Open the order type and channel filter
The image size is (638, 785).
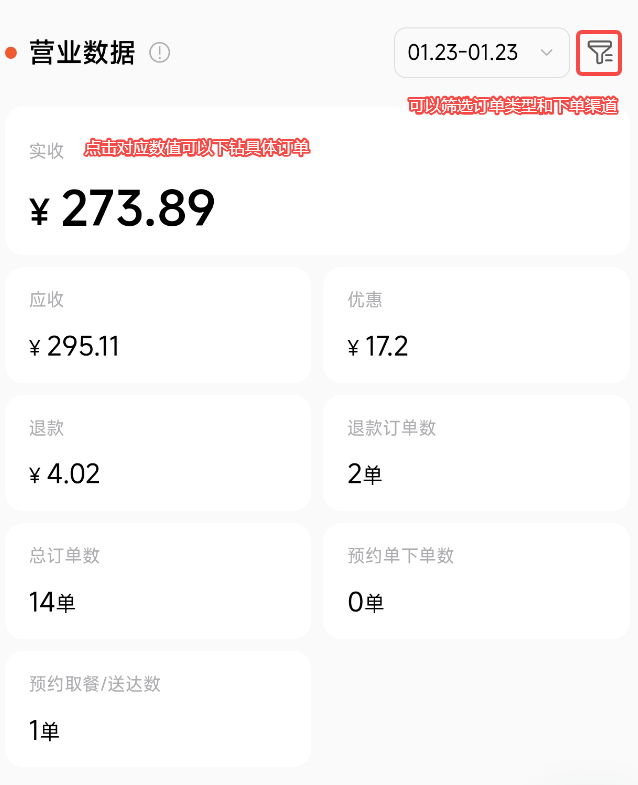coord(599,53)
